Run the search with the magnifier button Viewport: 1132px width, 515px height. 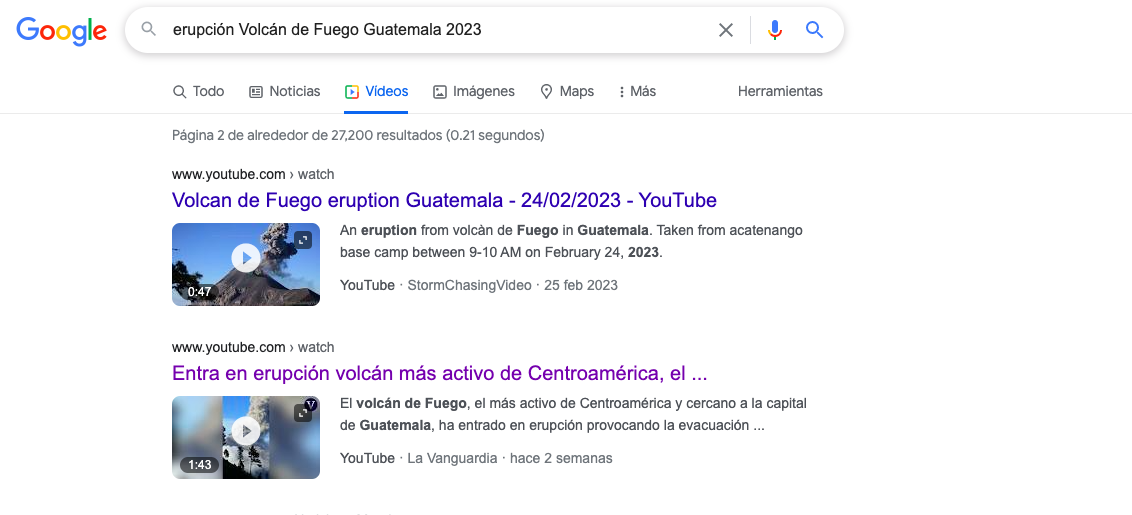coord(815,30)
